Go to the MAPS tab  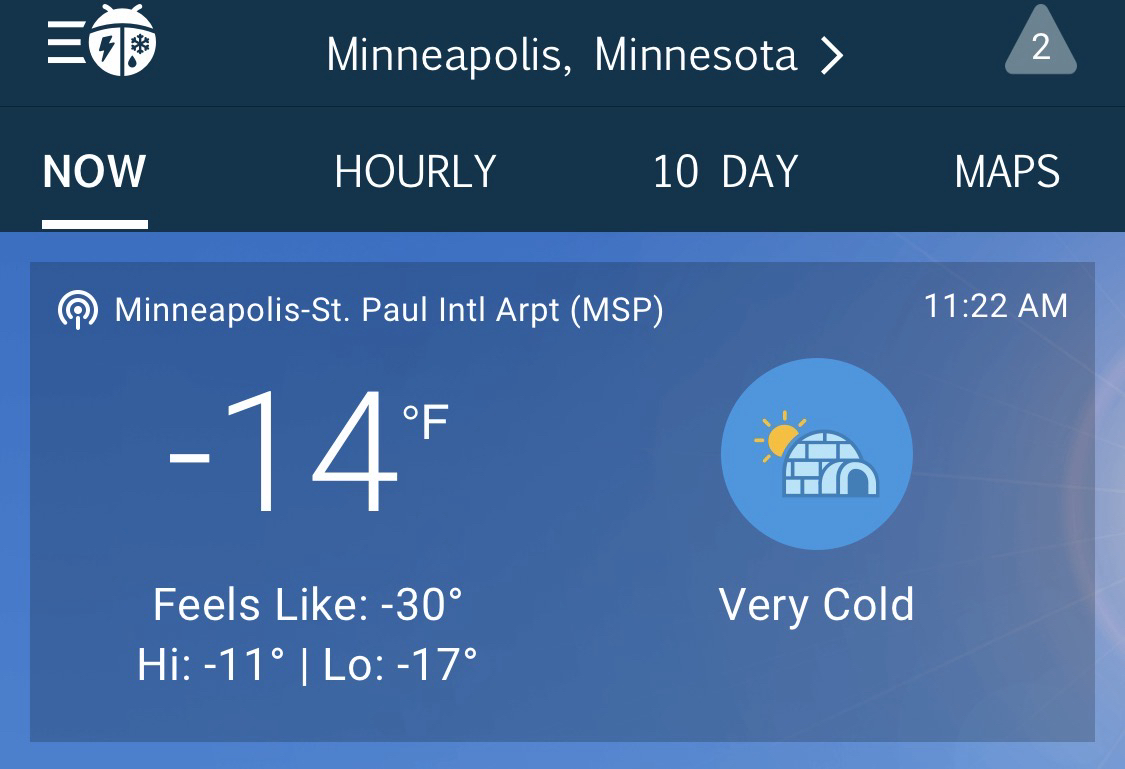pyautogui.click(x=1007, y=172)
